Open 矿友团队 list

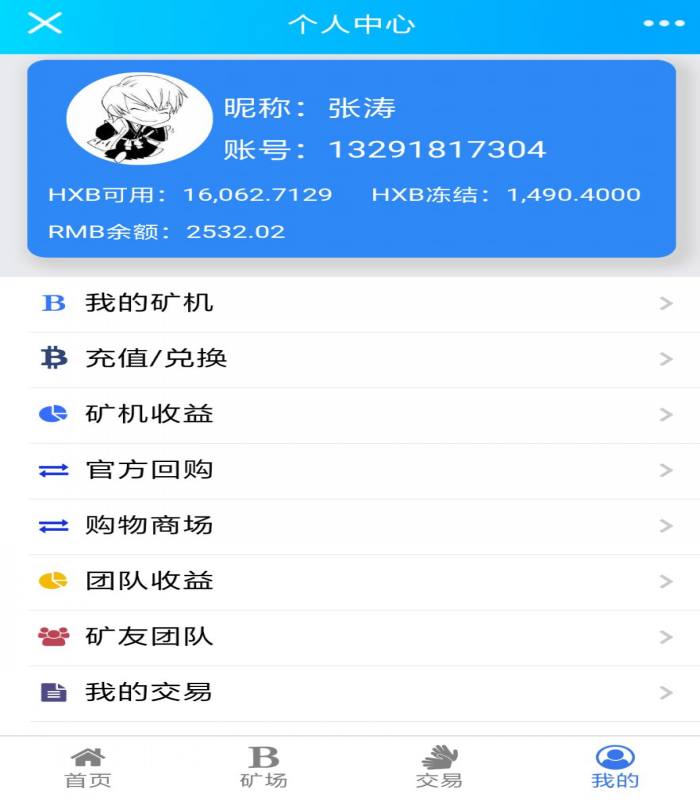click(350, 636)
